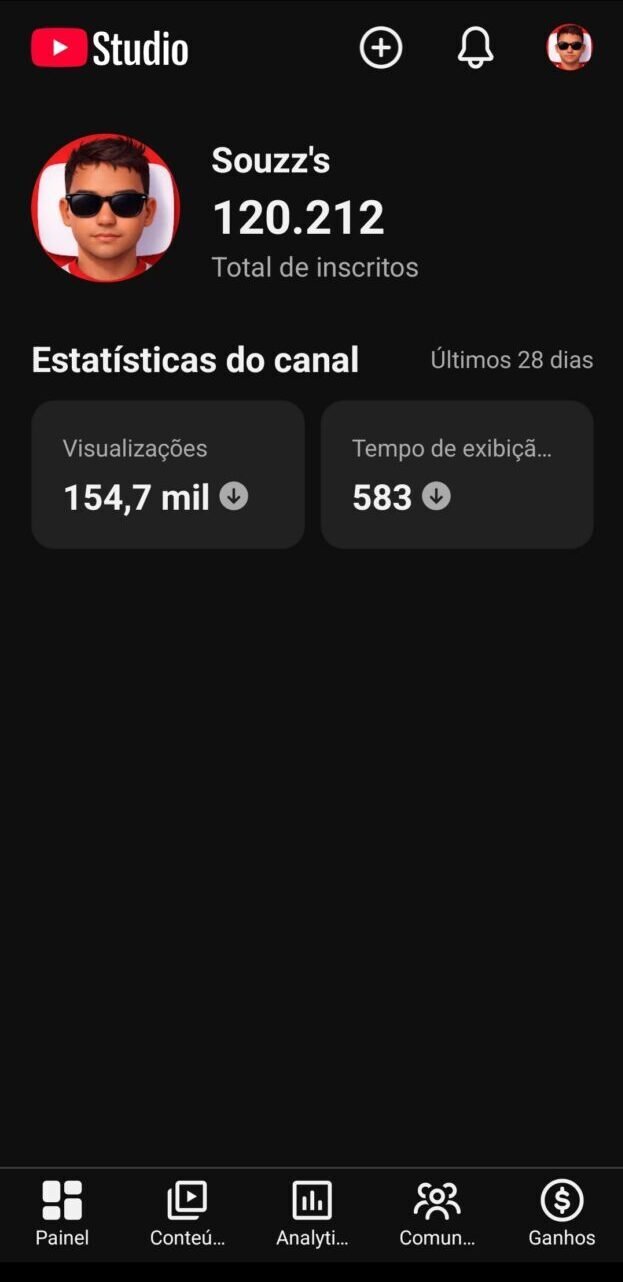This screenshot has height=1282, width=623.
Task: Tap the create plus icon
Action: (x=381, y=48)
